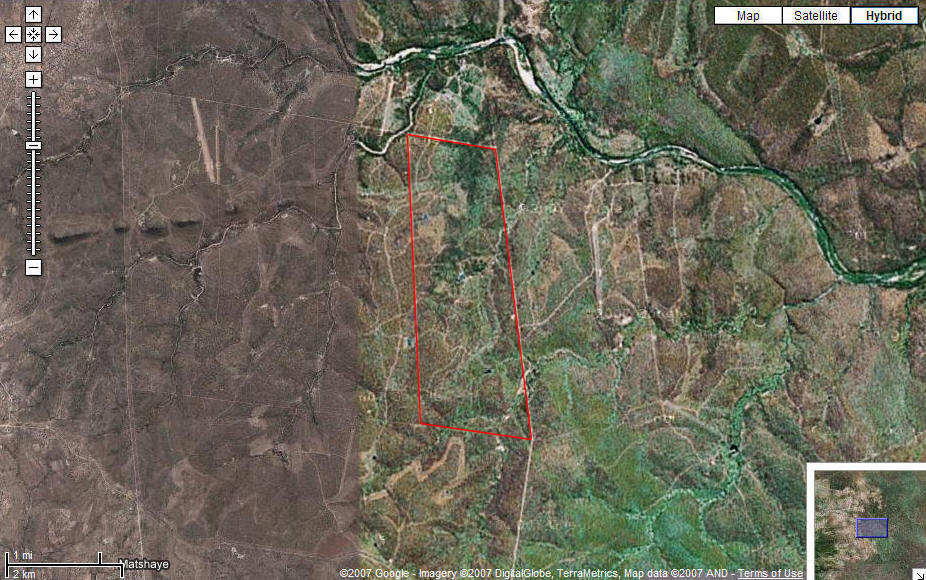Viewport: 926px width, 580px height.
Task: Tap the zoom level slider track
Action: point(33,200)
